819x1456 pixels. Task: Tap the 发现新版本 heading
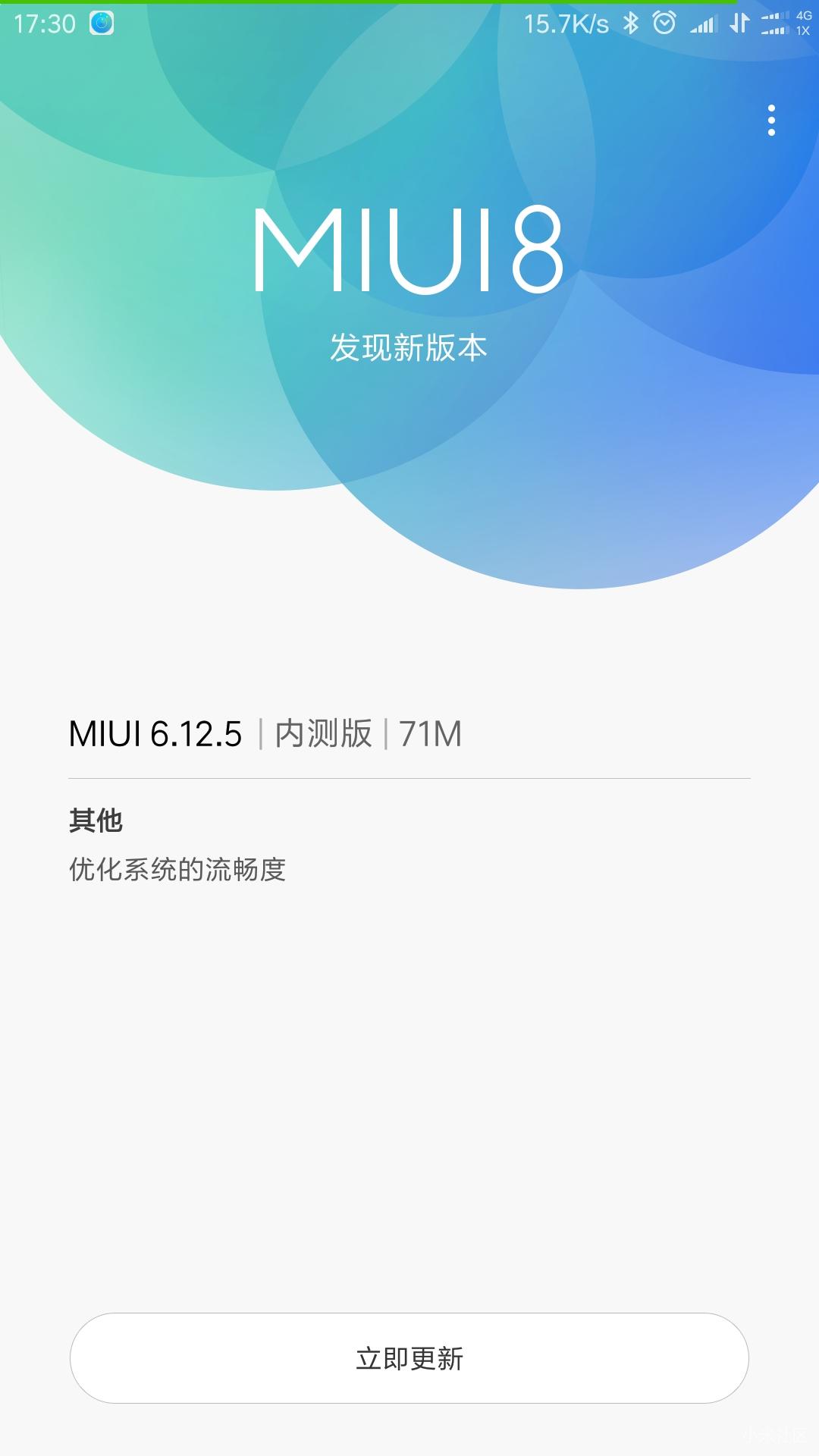(409, 347)
